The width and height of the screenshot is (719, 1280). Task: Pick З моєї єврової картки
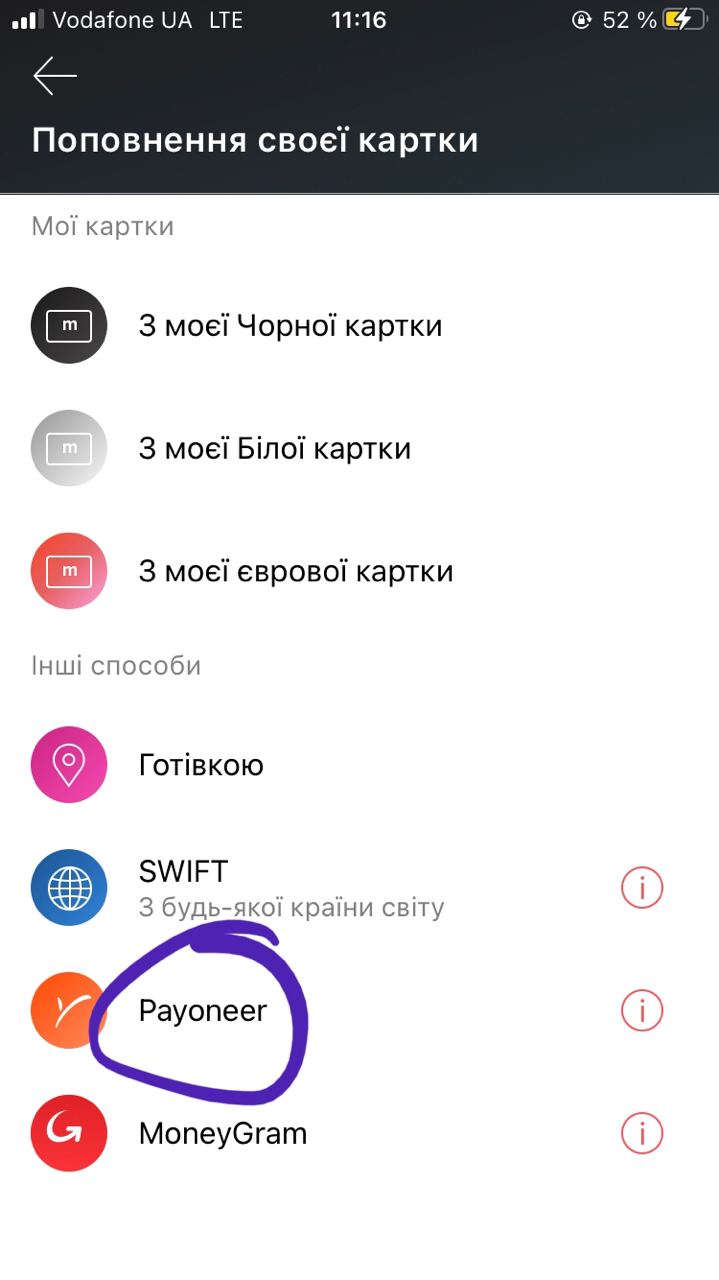pyautogui.click(x=359, y=572)
